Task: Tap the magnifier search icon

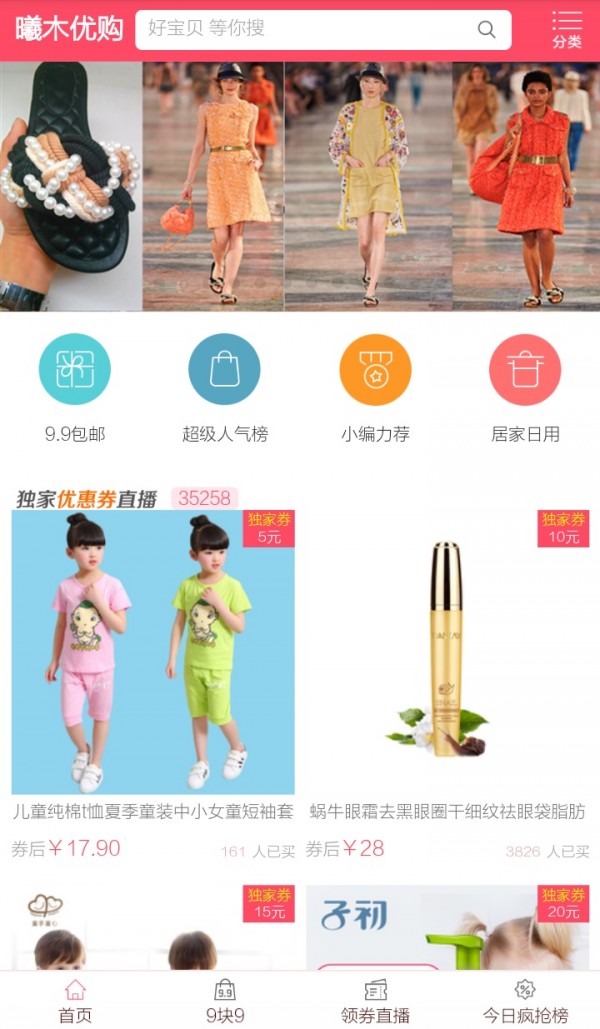Action: pyautogui.click(x=486, y=30)
